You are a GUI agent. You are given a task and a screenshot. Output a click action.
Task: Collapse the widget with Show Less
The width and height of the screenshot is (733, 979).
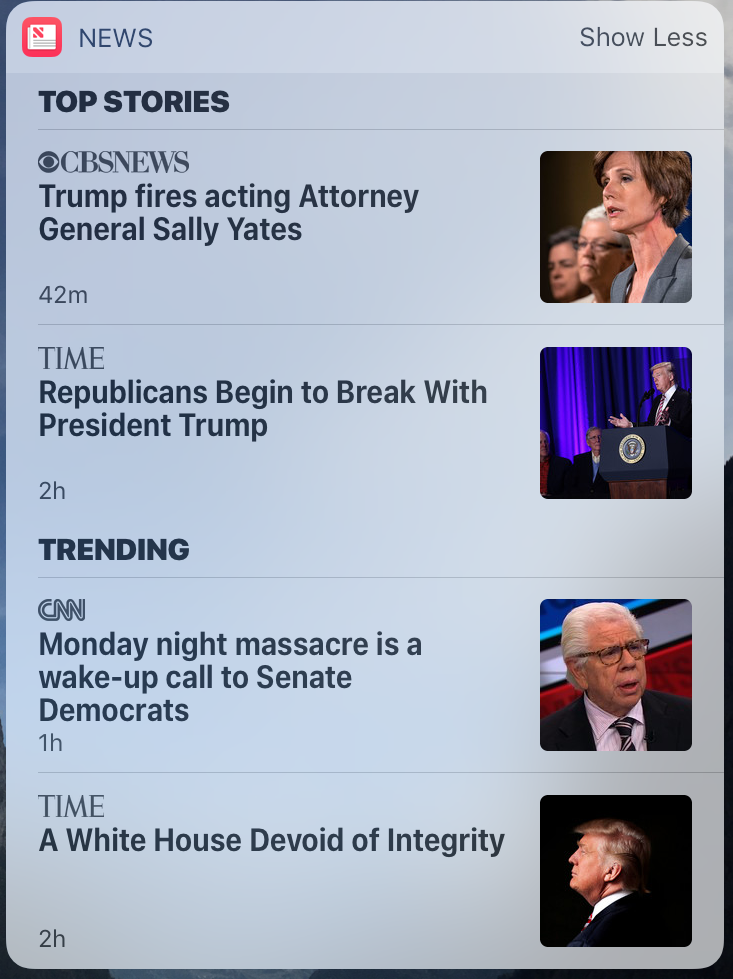point(643,38)
